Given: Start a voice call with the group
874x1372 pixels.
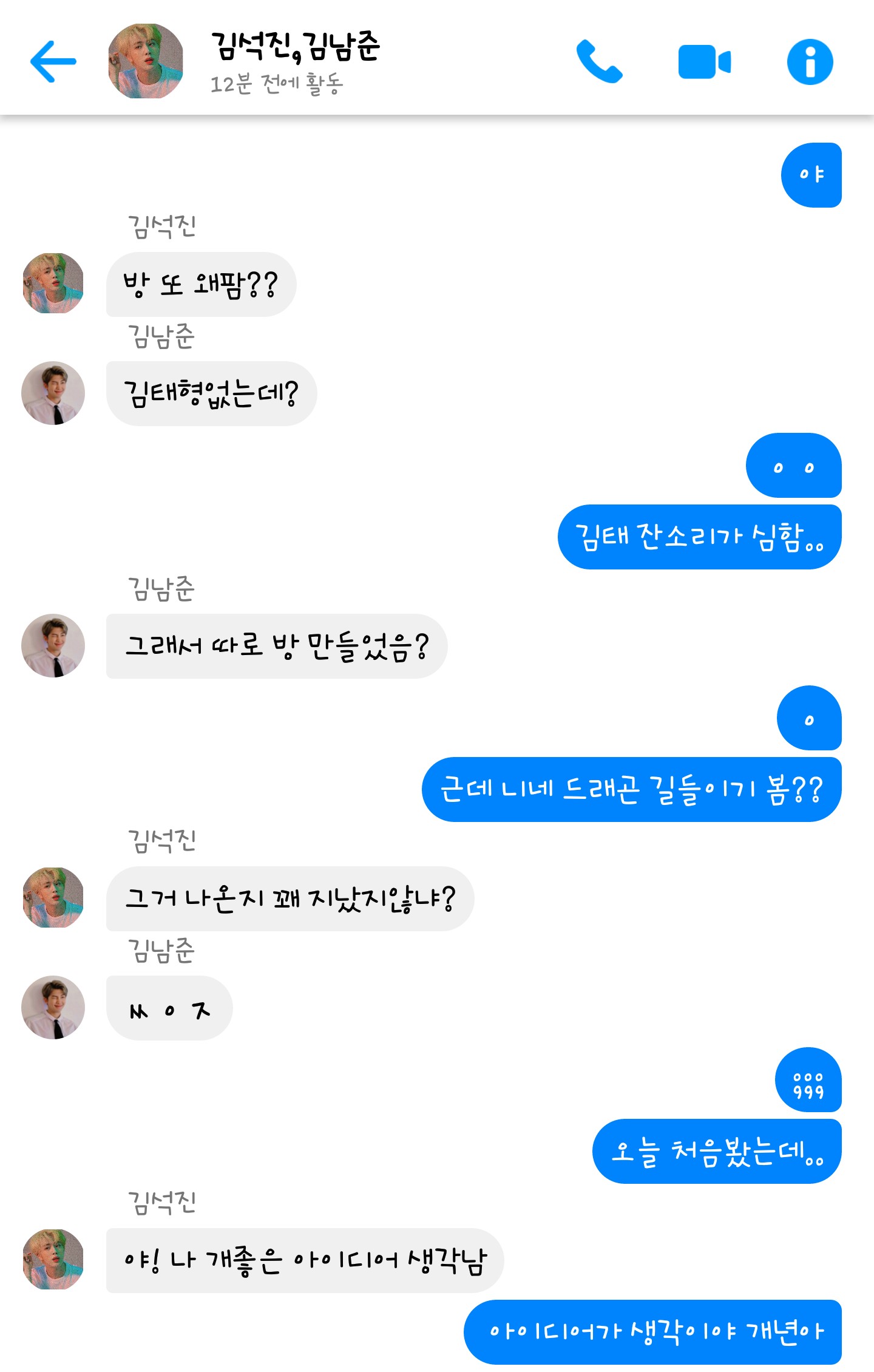Looking at the screenshot, I should pos(598,61).
